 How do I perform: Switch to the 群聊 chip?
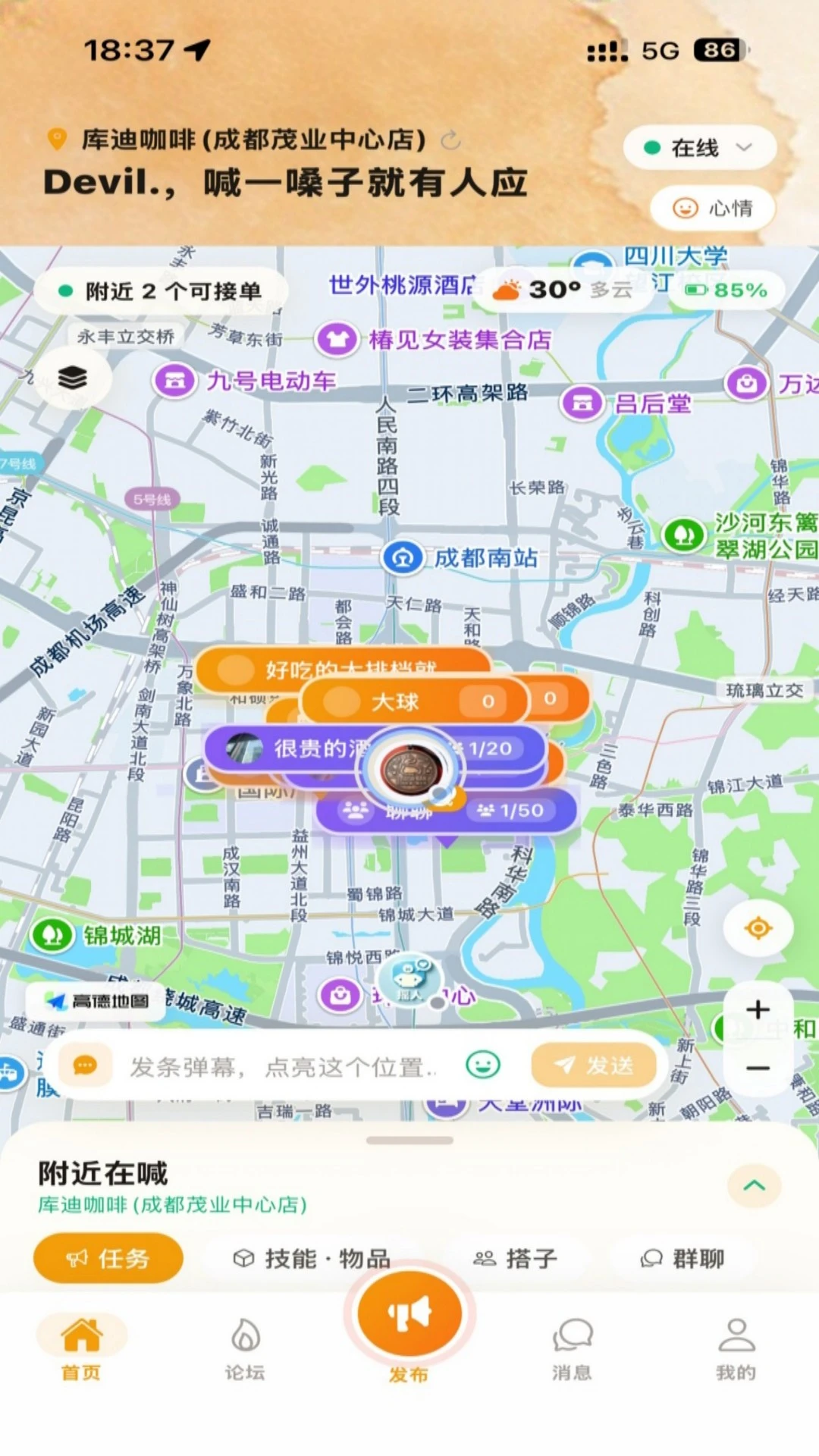[x=682, y=1259]
